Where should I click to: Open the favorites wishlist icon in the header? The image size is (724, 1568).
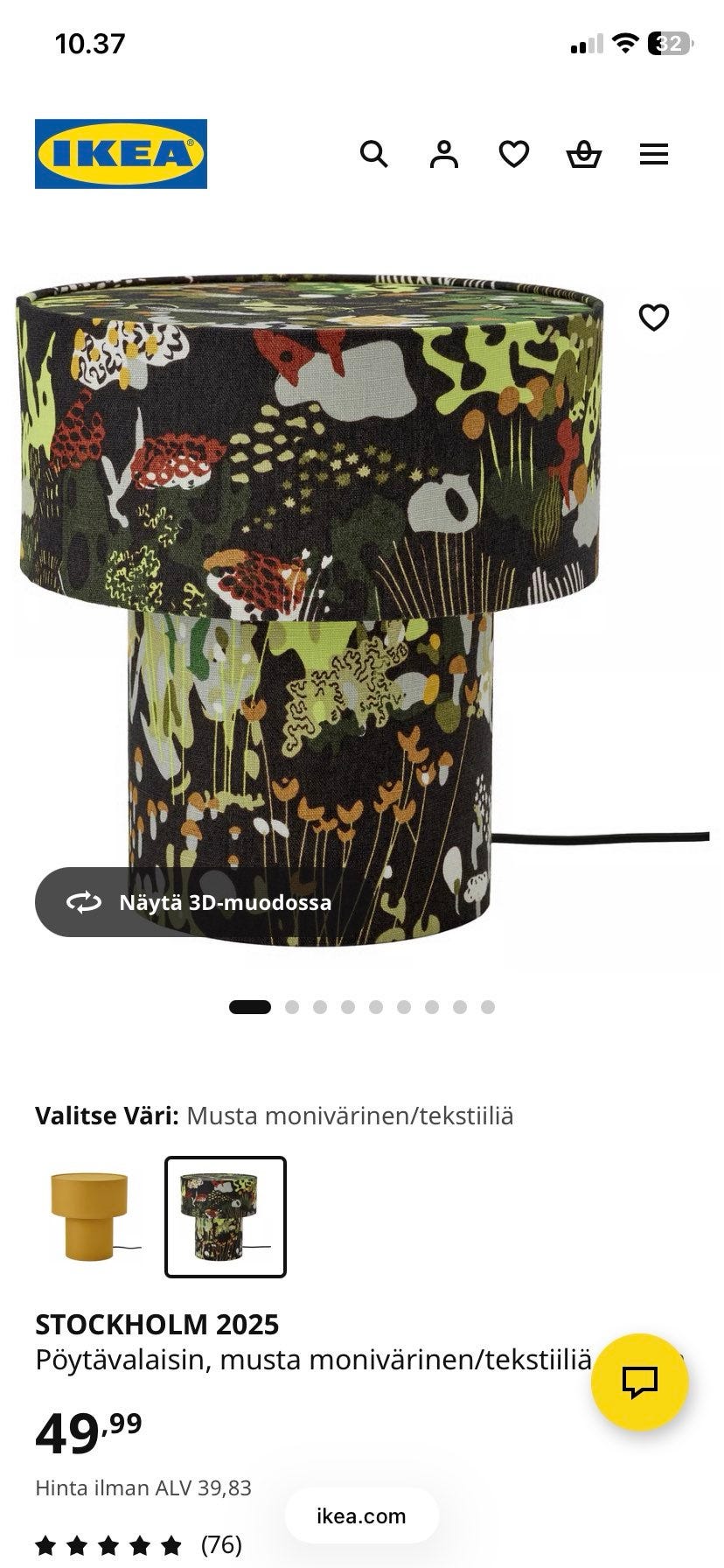pyautogui.click(x=515, y=153)
